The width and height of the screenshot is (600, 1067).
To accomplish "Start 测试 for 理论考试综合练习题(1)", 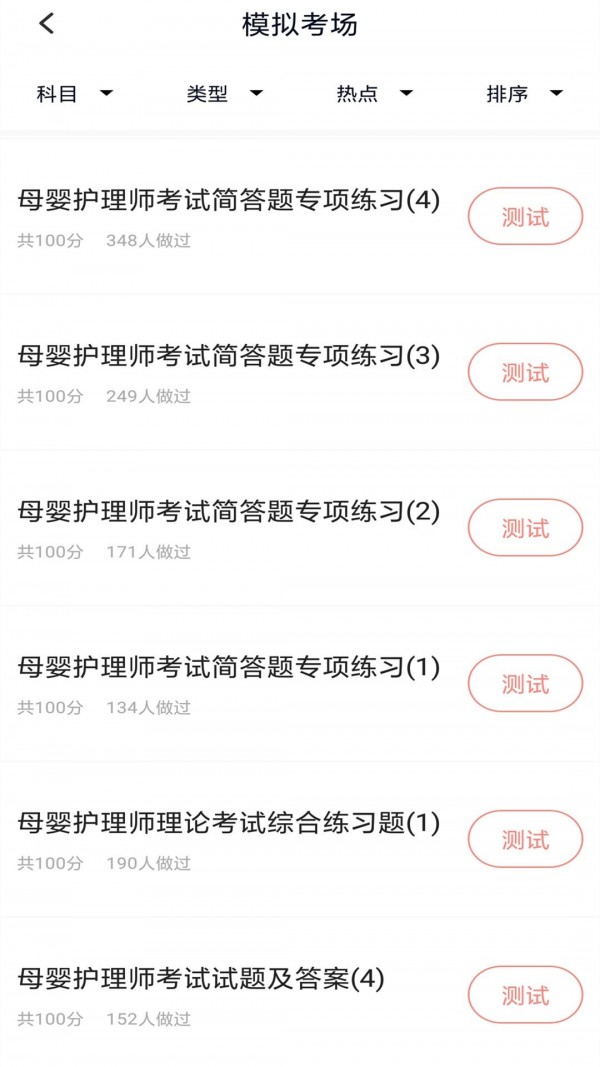I will [x=525, y=840].
